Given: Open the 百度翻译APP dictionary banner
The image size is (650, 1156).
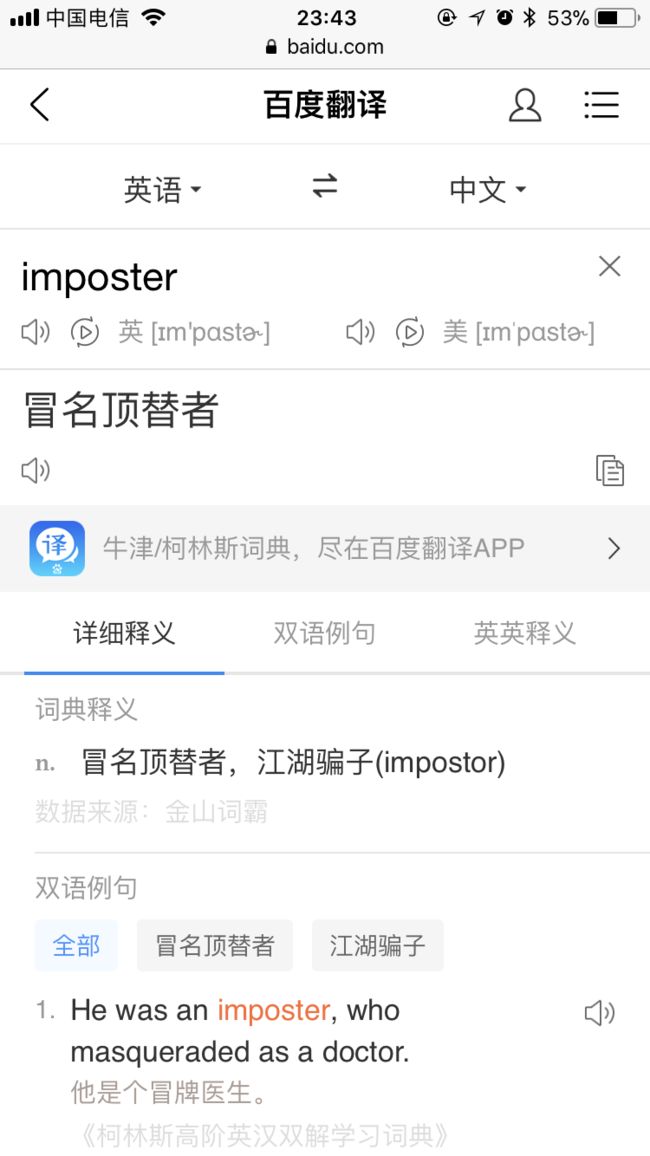Looking at the screenshot, I should [x=325, y=549].
